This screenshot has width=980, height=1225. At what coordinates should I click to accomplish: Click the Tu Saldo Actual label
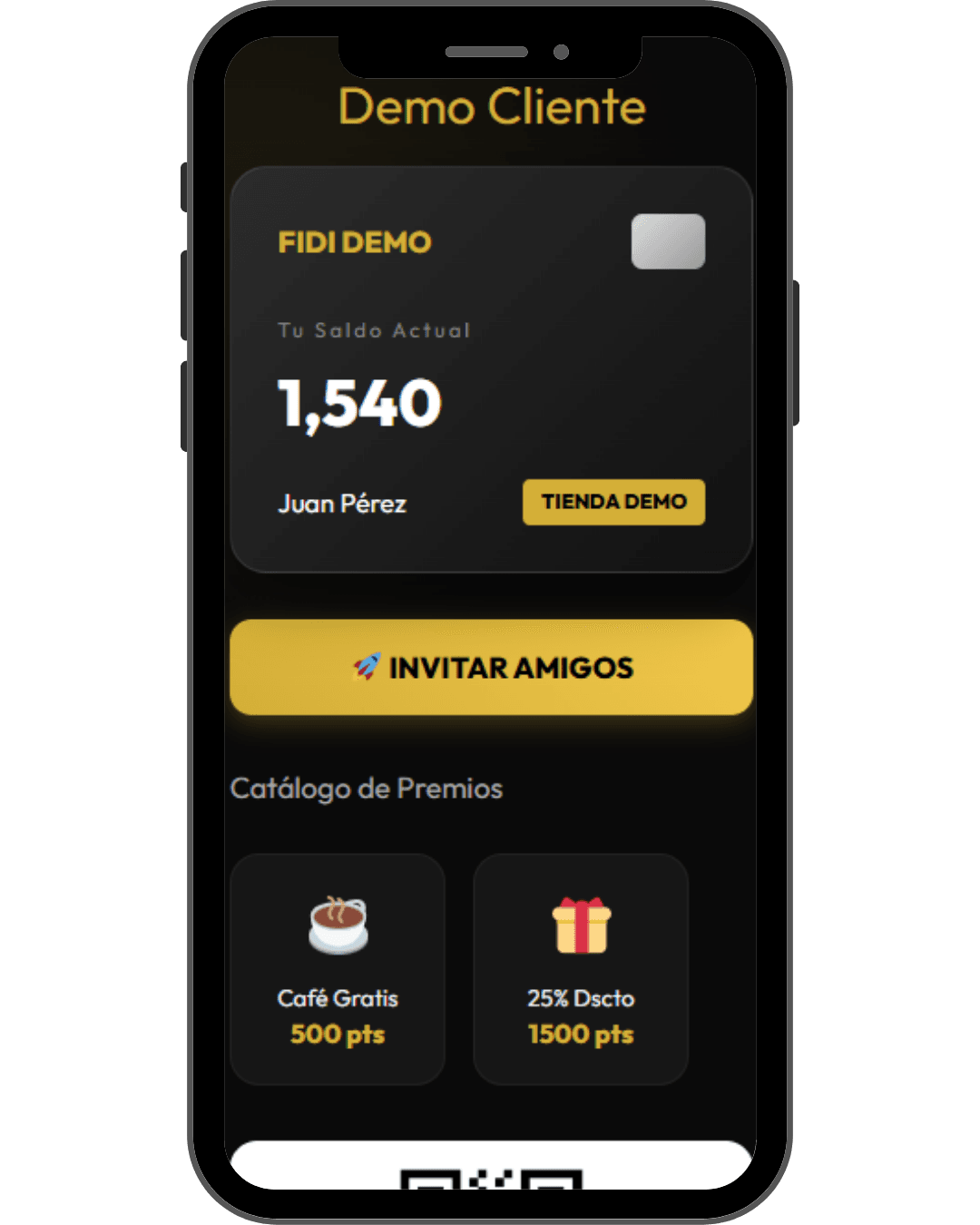[x=374, y=330]
